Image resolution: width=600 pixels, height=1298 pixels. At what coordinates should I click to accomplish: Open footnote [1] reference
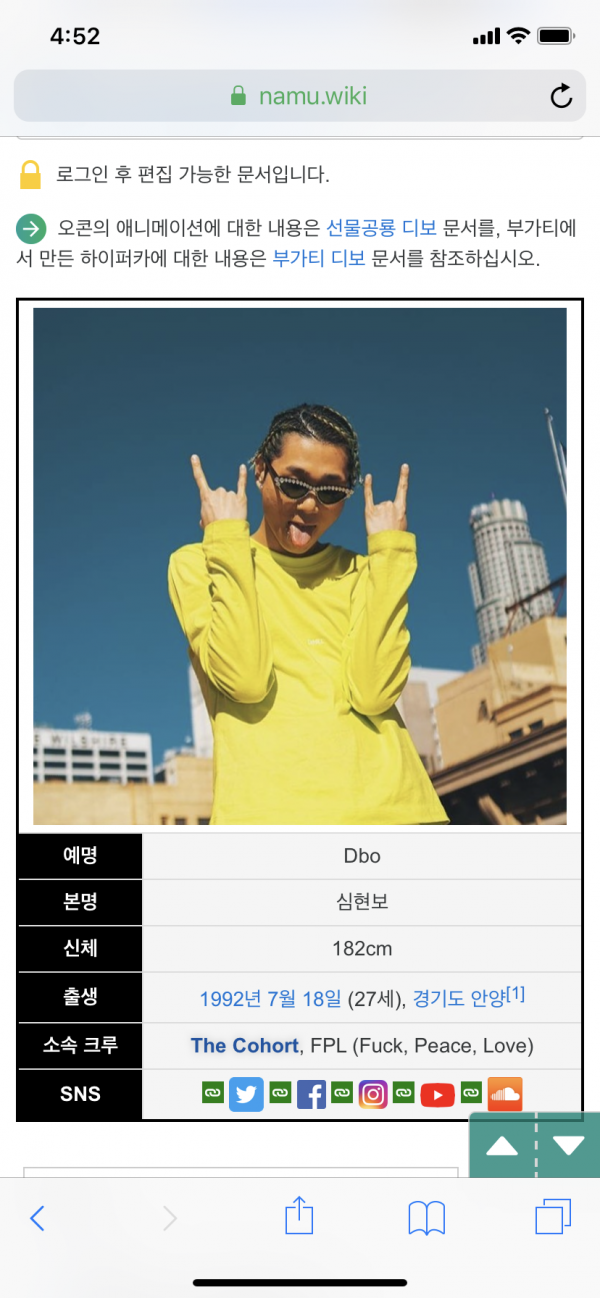[516, 994]
